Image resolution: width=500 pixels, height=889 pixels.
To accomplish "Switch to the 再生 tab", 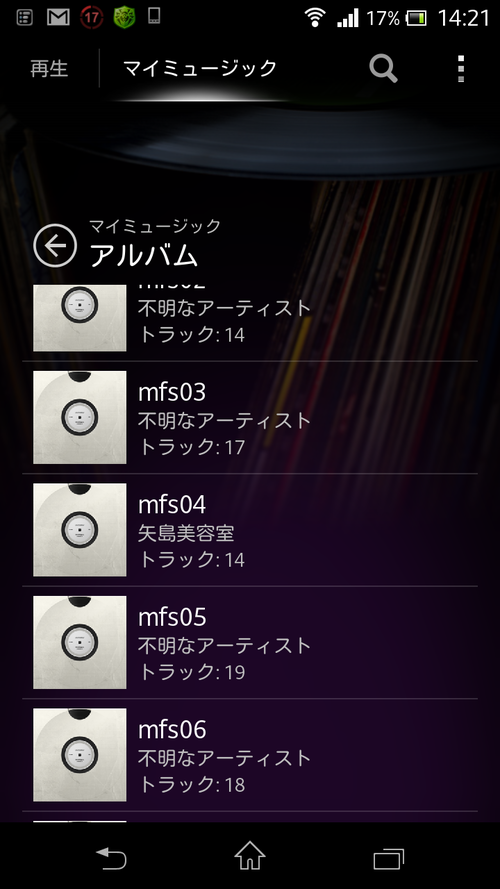I will (49, 69).
